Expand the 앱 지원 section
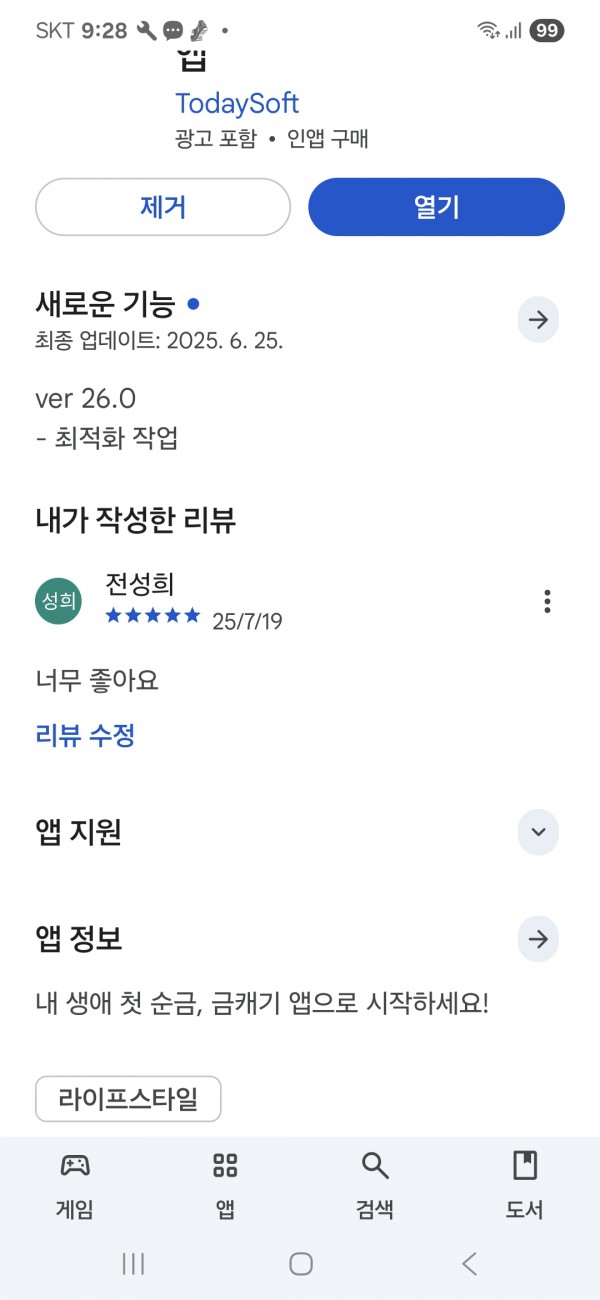Screen dimensions: 600x1300 click(x=538, y=832)
